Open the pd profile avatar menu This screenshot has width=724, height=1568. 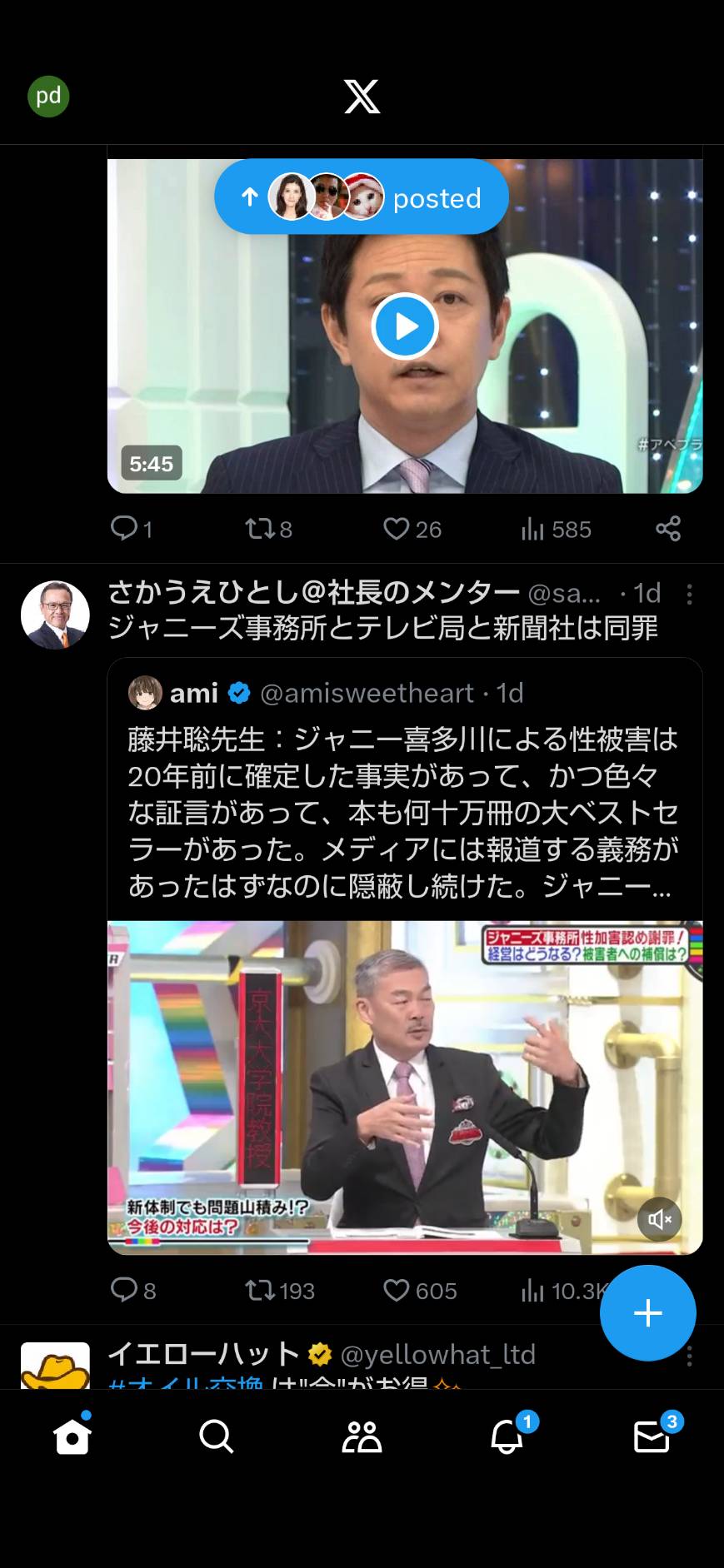[48, 97]
